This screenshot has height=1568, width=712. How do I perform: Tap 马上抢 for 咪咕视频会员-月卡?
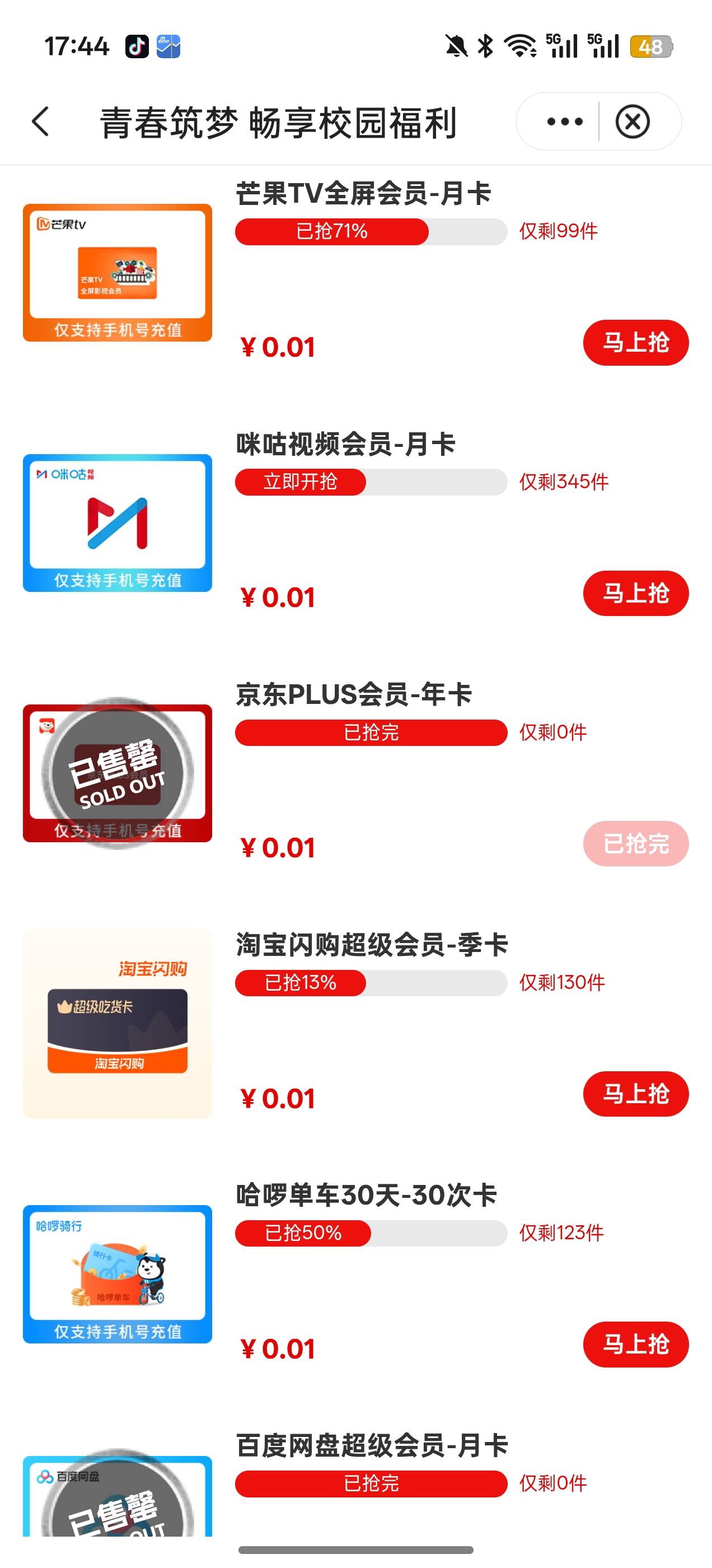[x=636, y=594]
